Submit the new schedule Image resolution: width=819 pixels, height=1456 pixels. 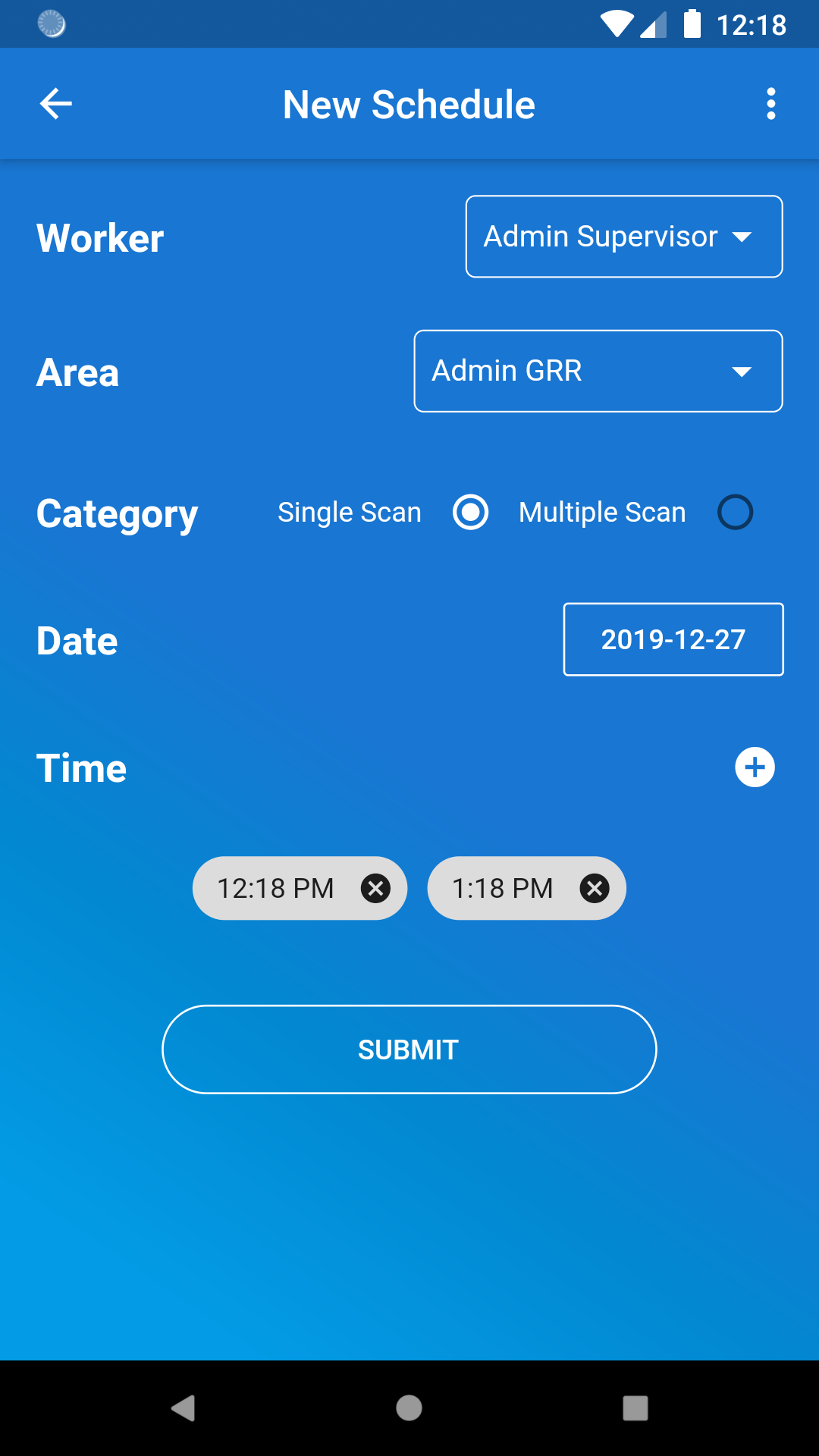click(409, 1050)
